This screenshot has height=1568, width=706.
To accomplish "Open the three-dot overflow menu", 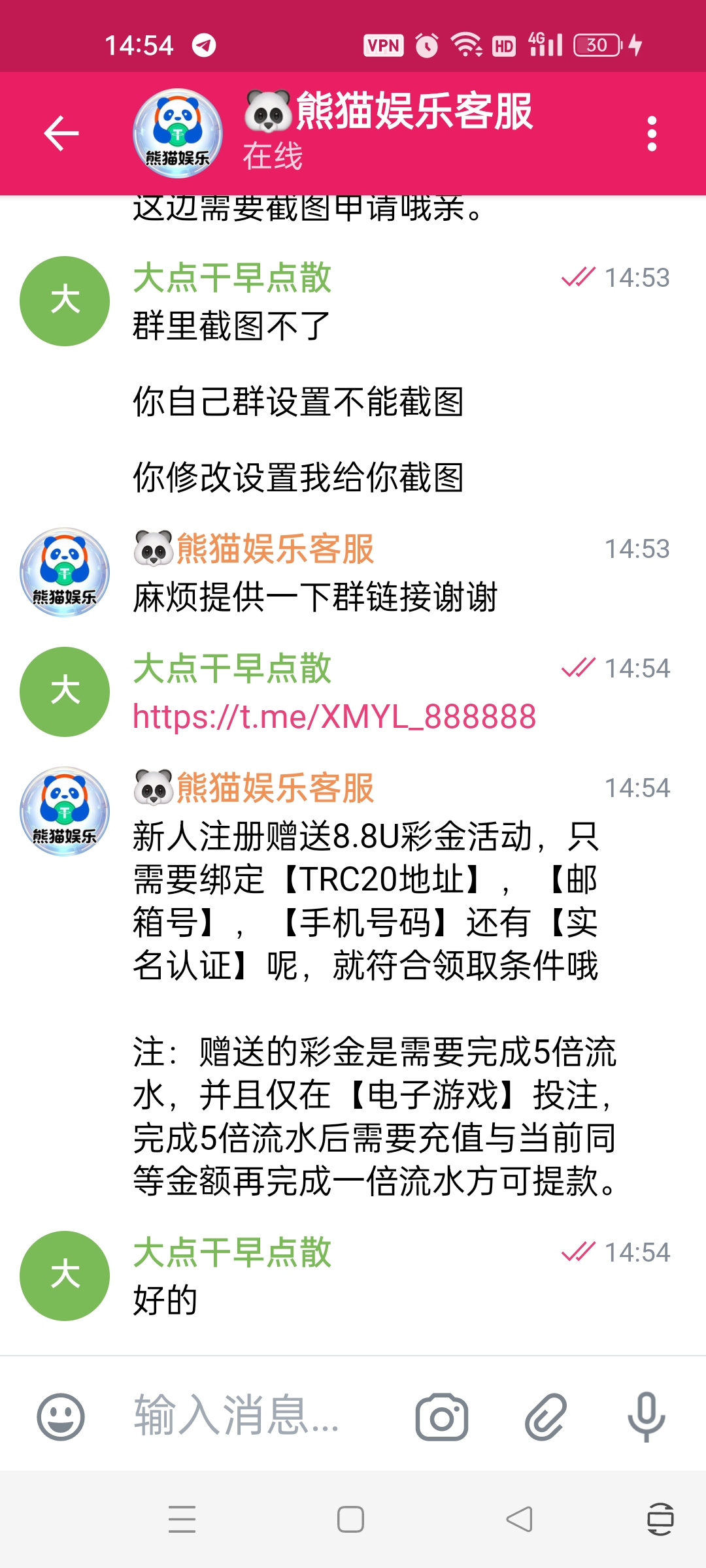I will click(651, 134).
